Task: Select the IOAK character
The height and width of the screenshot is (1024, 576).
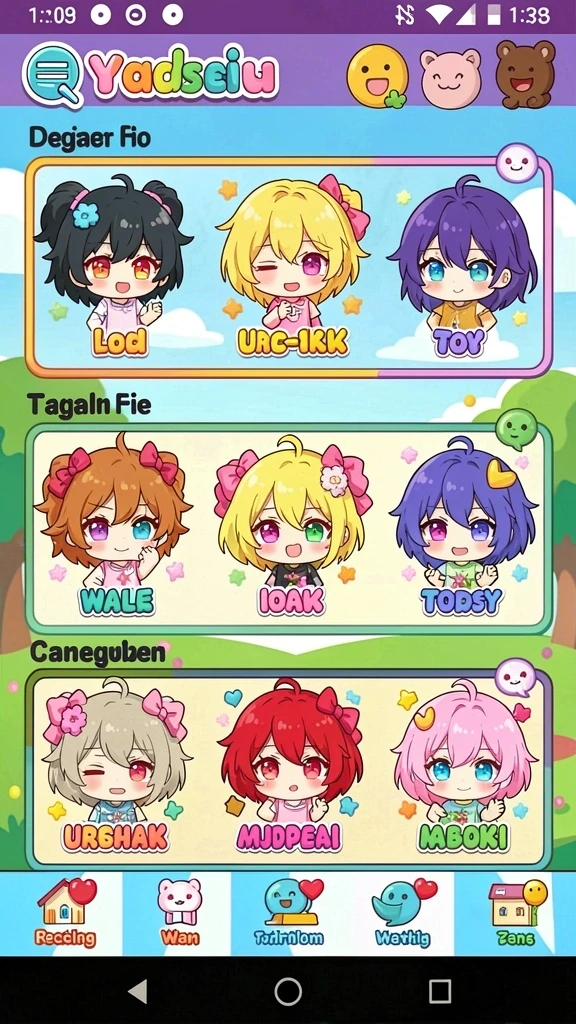Action: pyautogui.click(x=292, y=526)
